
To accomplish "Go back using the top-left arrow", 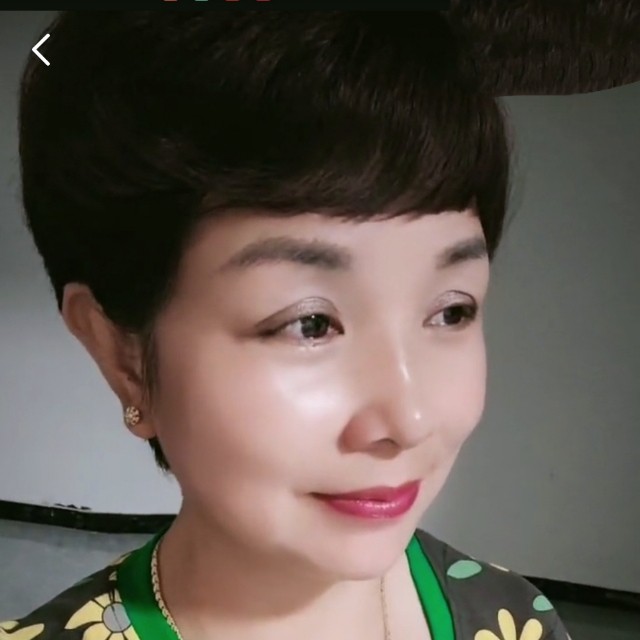I will 41,50.
